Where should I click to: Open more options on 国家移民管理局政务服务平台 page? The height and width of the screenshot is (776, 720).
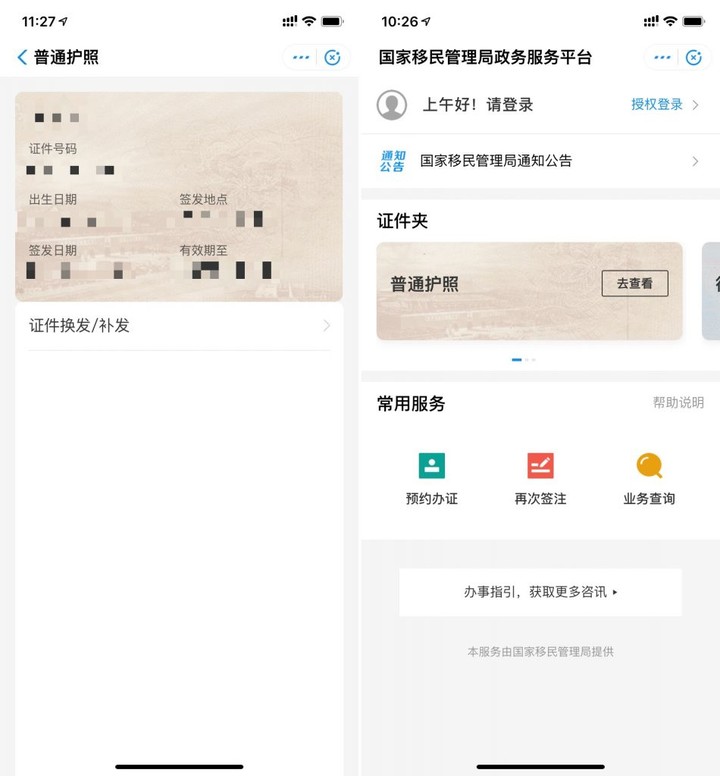(662, 58)
